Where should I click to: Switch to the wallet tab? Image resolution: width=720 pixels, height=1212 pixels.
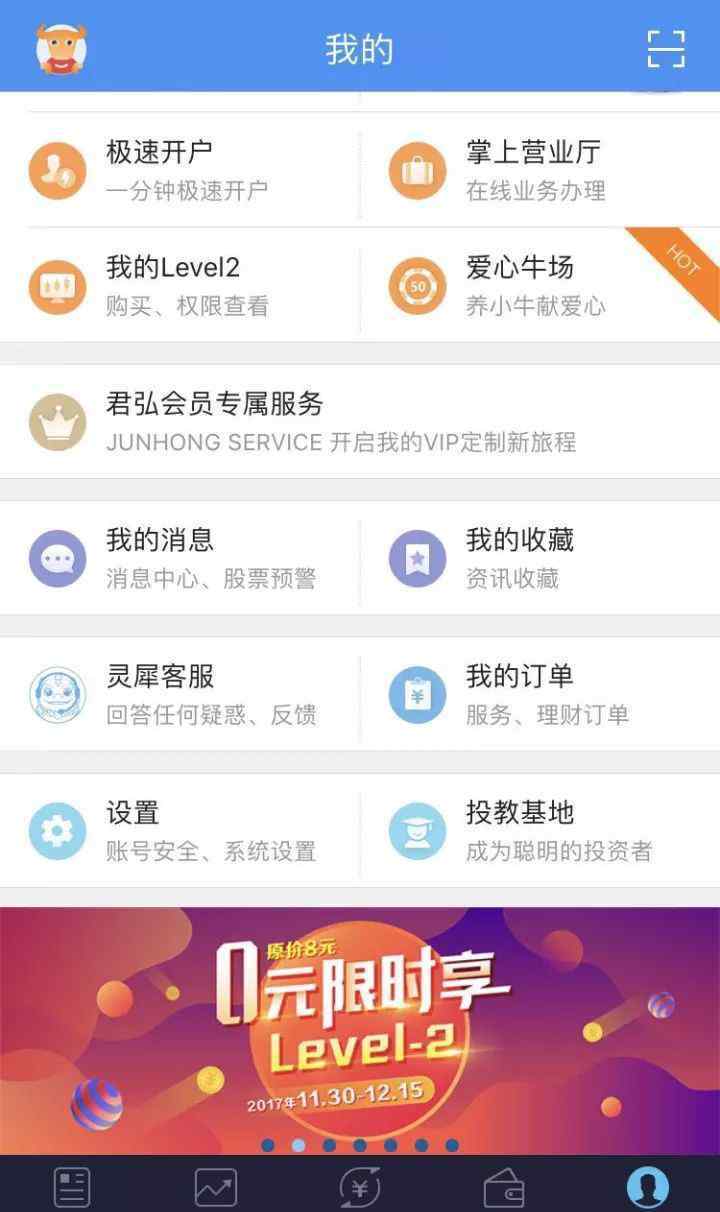coord(504,1186)
